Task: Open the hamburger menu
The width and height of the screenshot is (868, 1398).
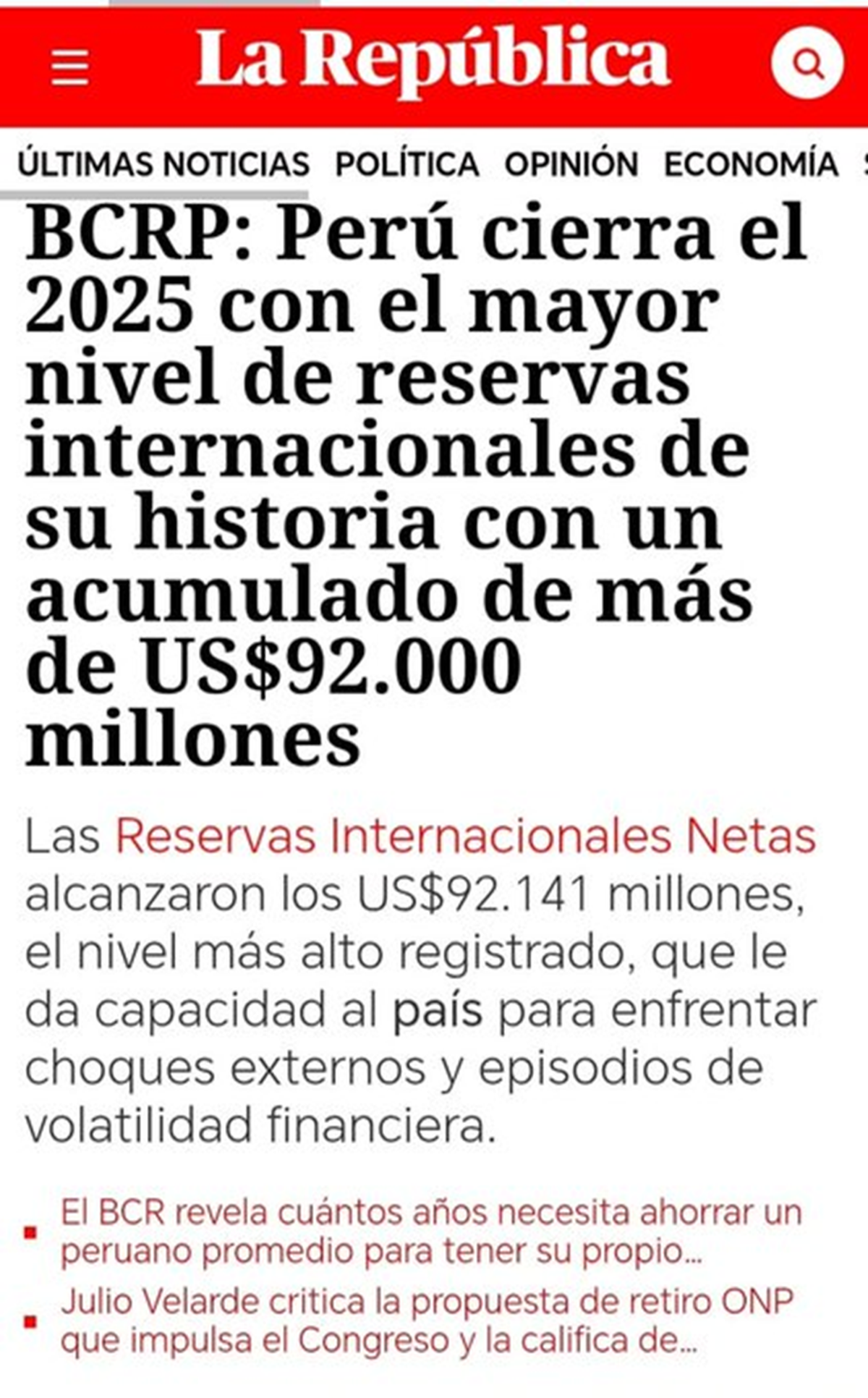Action: pos(70,67)
